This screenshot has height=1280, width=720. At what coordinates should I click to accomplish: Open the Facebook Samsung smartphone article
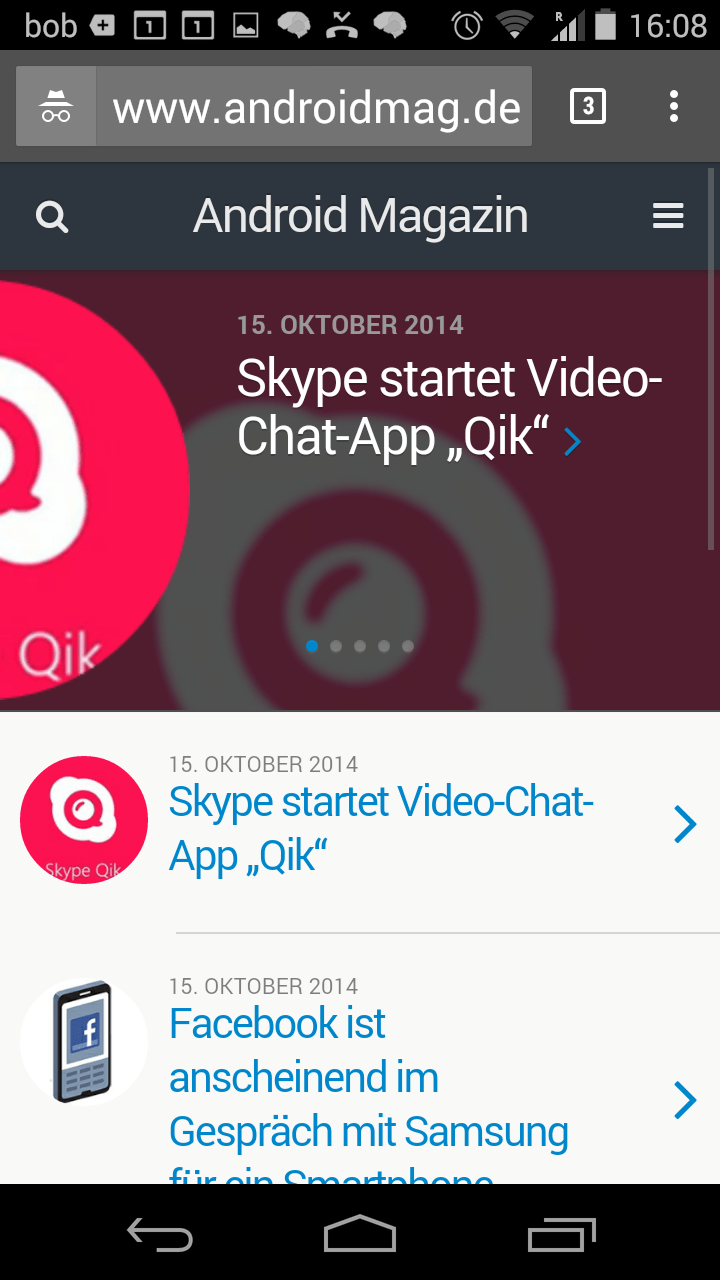(x=368, y=1078)
